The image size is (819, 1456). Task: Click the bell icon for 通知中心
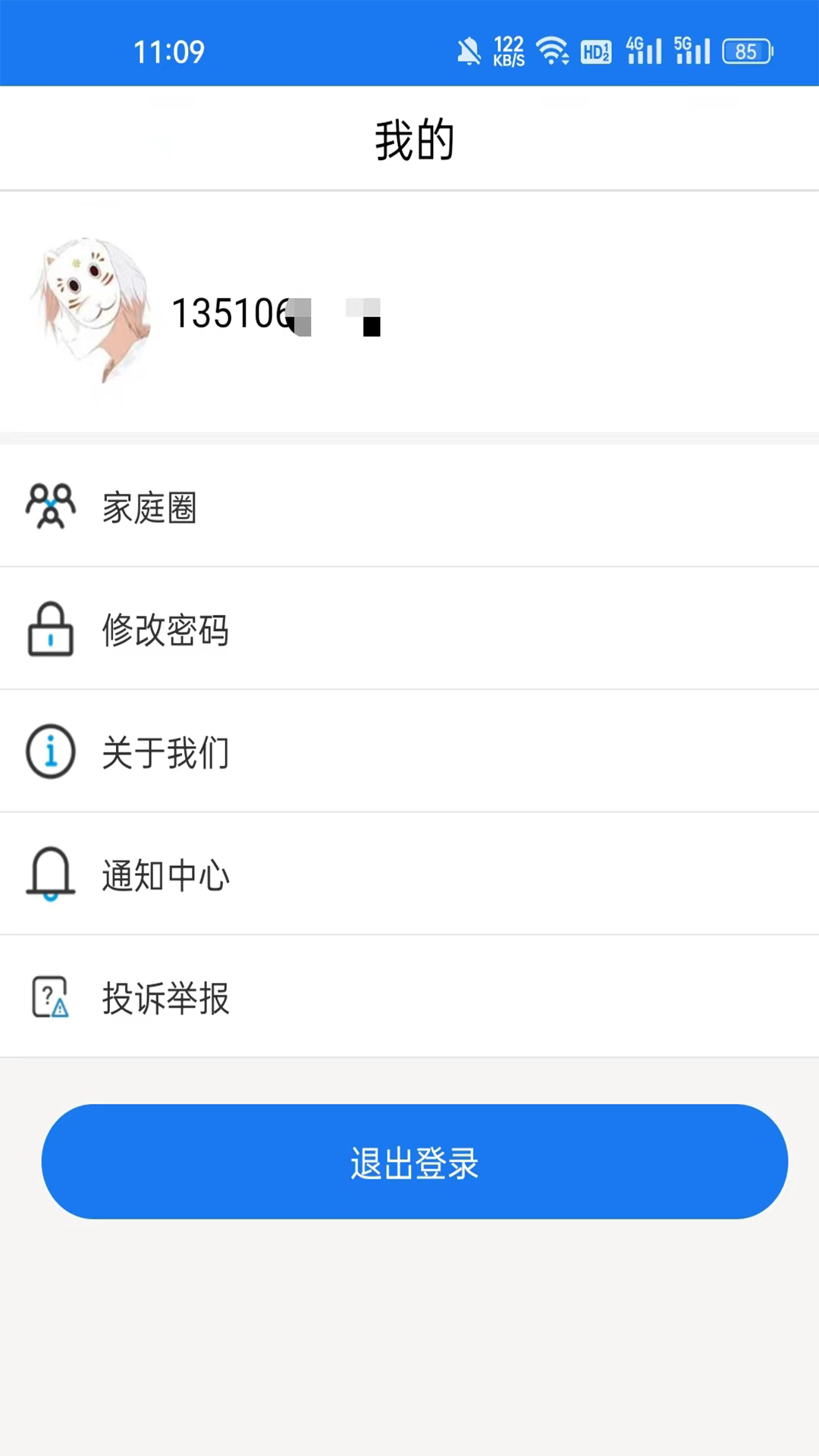click(50, 875)
